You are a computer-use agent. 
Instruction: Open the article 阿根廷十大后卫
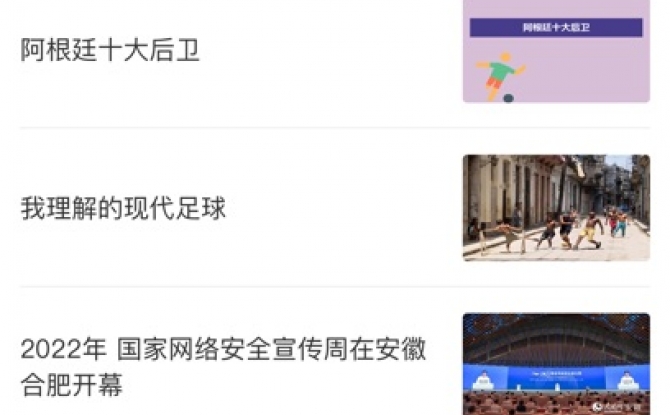[x=110, y=50]
